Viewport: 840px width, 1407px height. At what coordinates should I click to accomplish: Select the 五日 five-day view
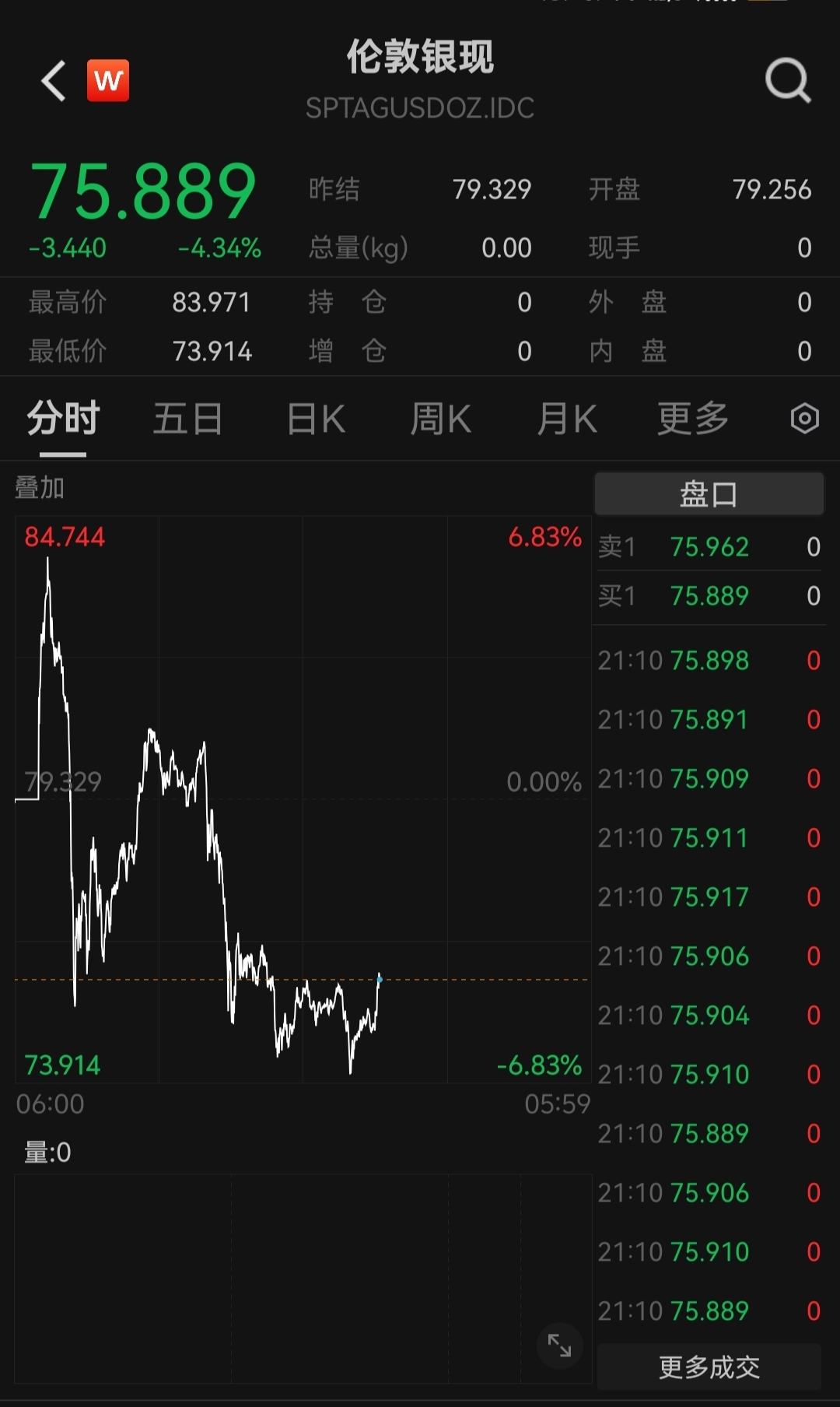coord(187,418)
